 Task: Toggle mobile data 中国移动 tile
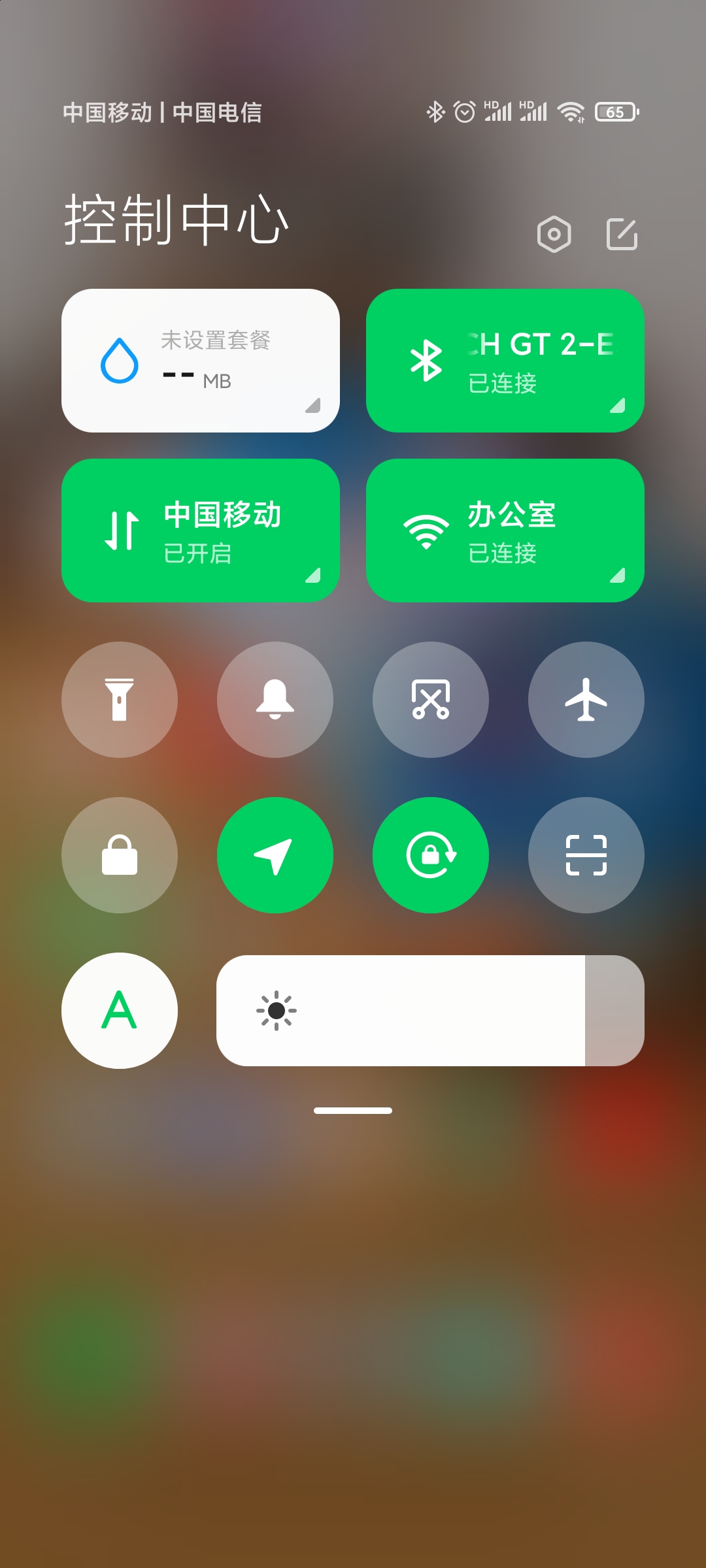point(201,531)
